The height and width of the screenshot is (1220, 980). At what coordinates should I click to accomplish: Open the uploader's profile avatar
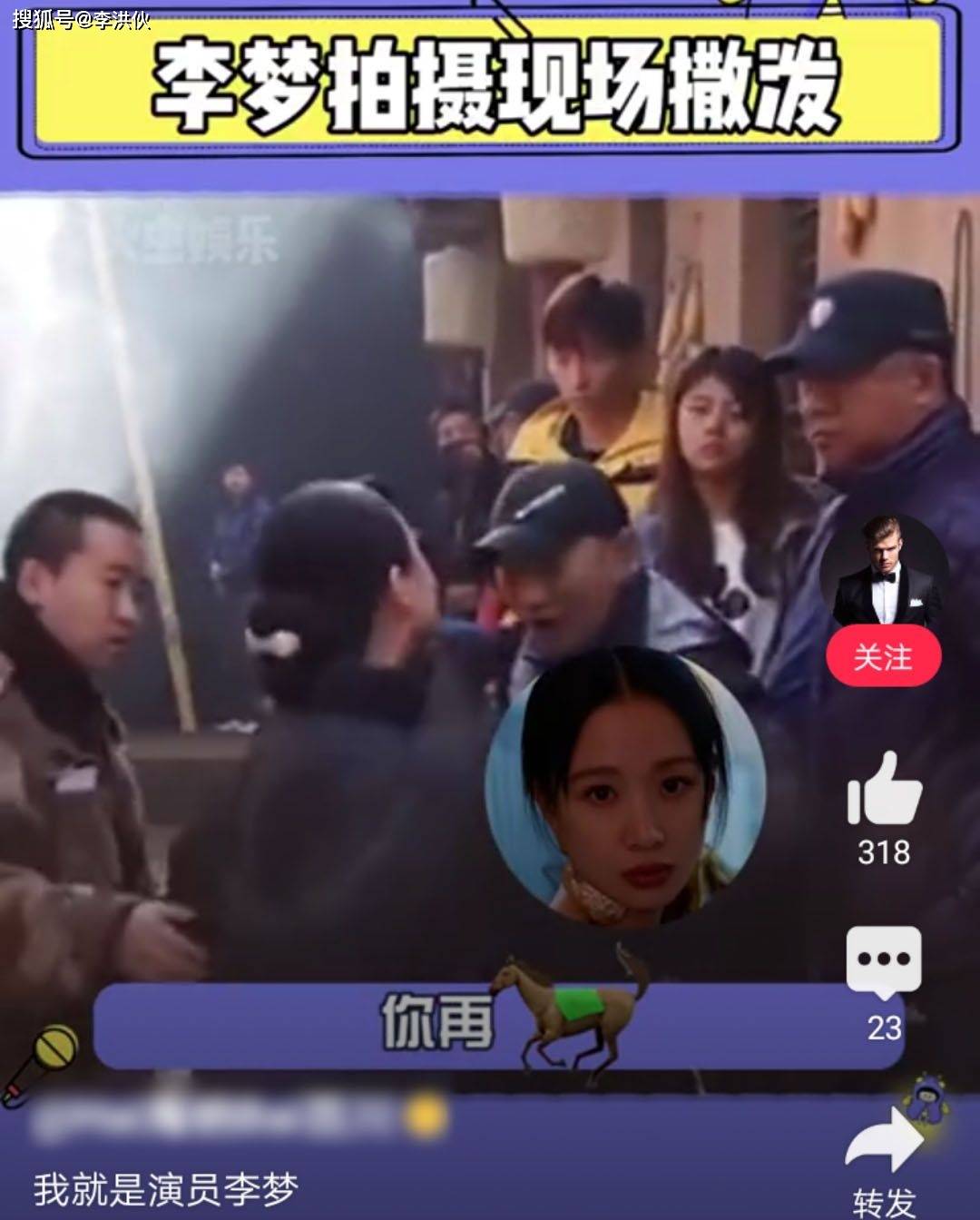tap(883, 570)
